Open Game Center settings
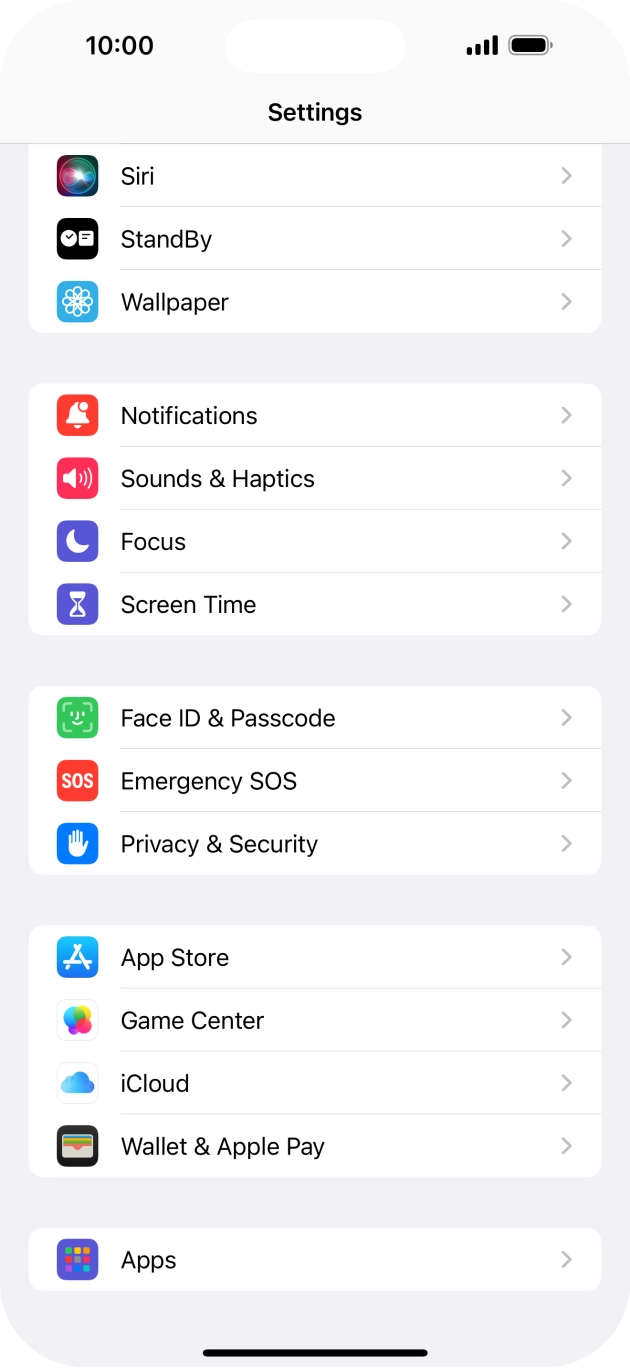The width and height of the screenshot is (630, 1368). tap(314, 1021)
